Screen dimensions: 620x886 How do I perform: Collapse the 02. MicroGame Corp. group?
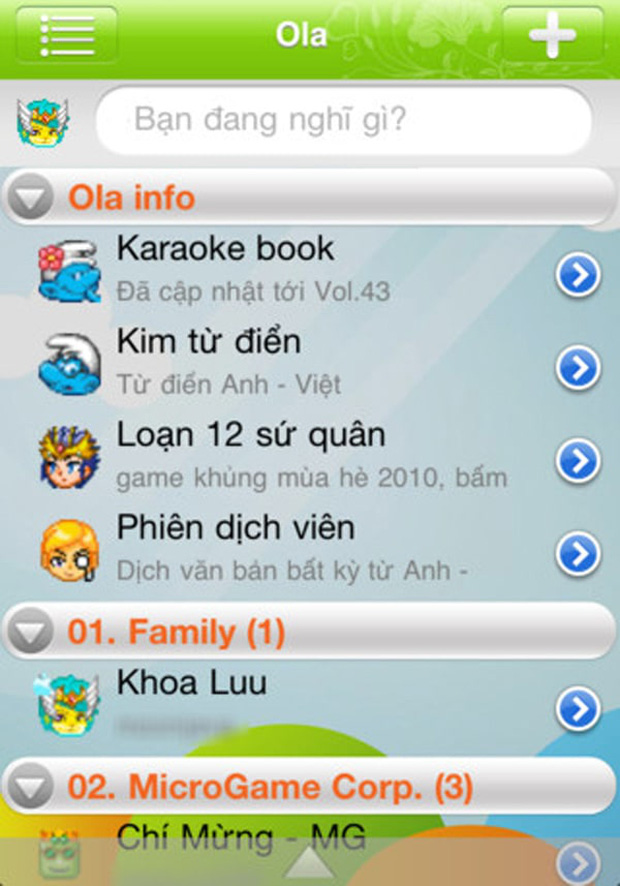click(35, 787)
